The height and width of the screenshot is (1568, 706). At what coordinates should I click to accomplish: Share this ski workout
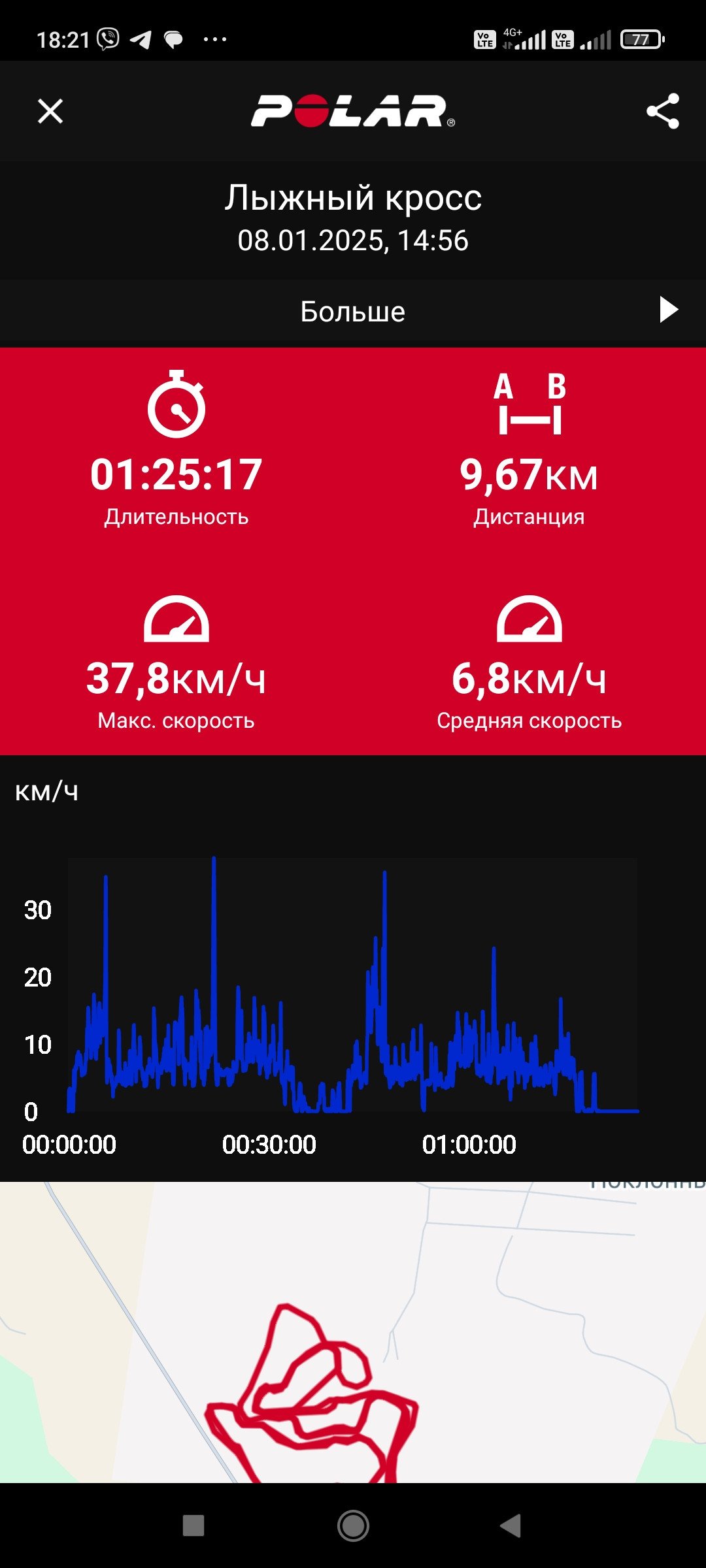tap(663, 111)
